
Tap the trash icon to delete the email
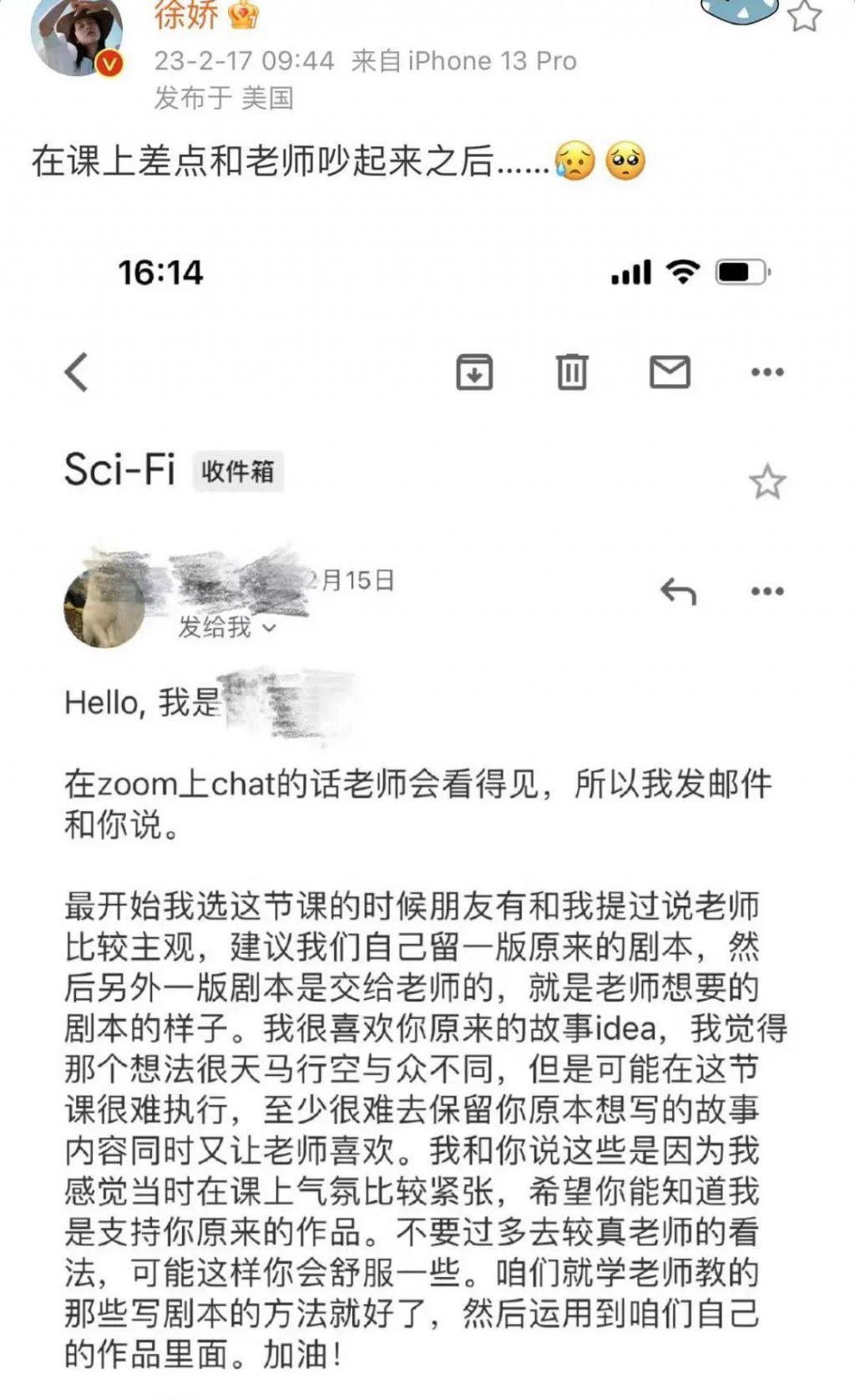571,373
